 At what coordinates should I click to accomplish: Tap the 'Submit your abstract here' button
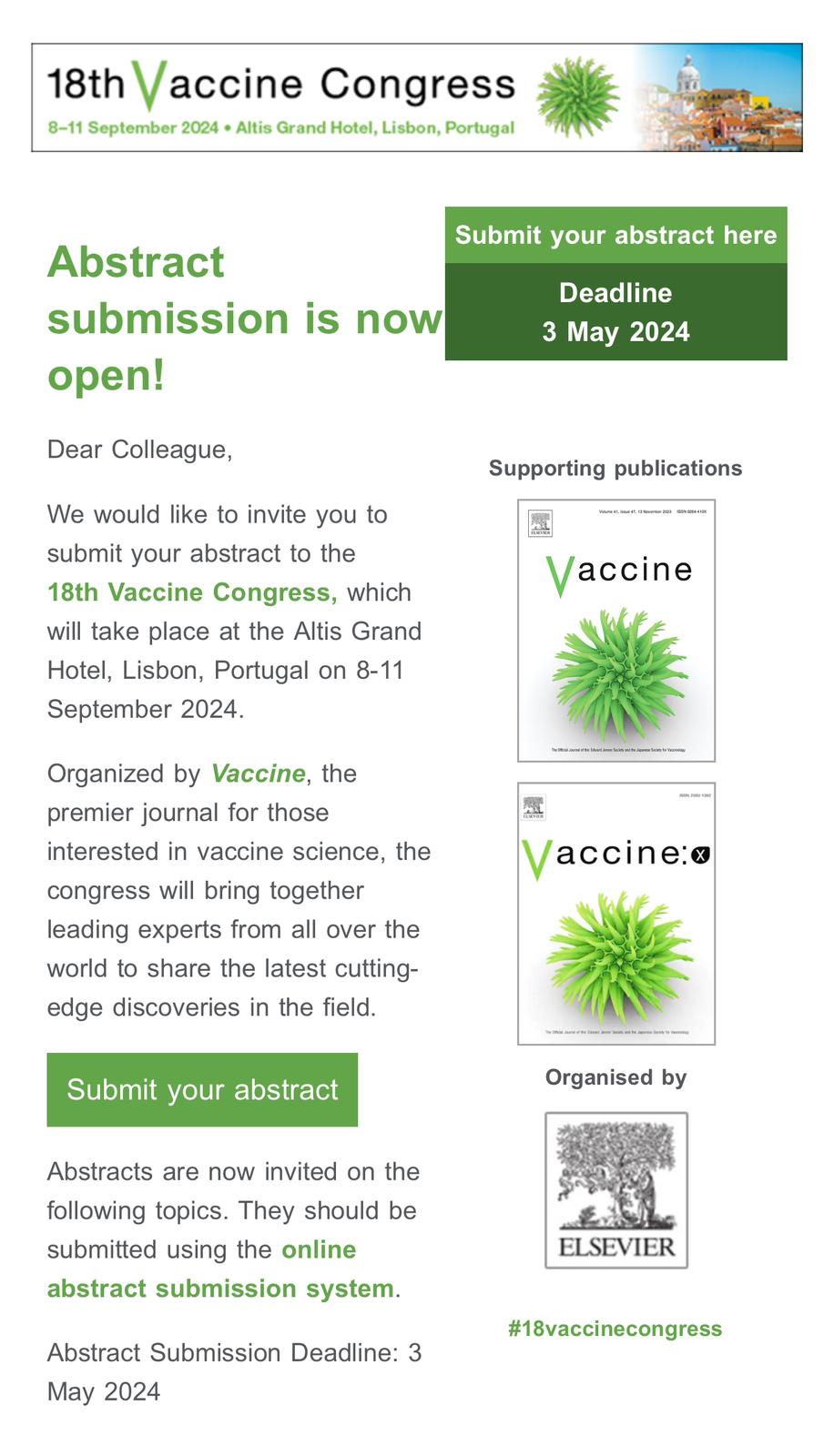coord(615,235)
